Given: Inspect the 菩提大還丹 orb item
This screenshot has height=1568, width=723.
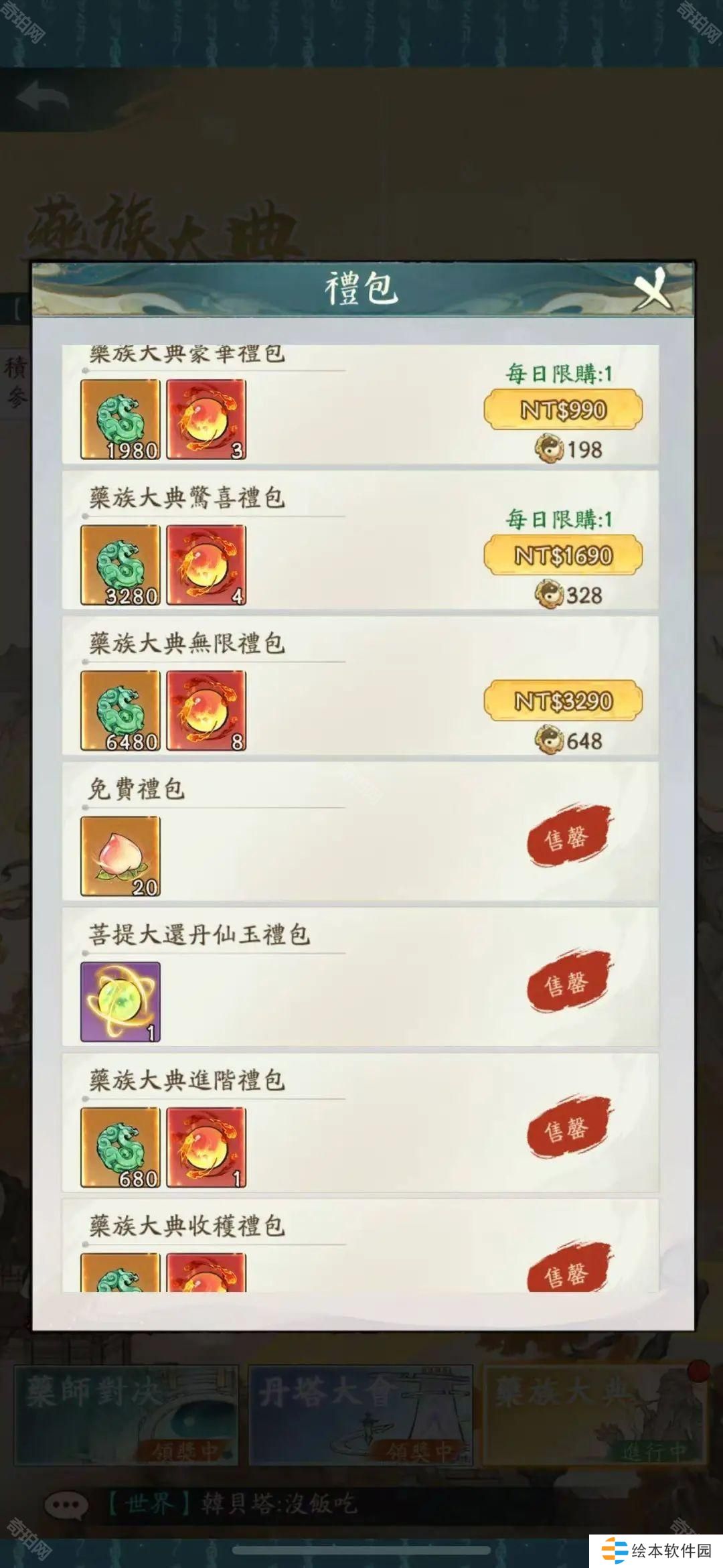Looking at the screenshot, I should coord(120,1002).
